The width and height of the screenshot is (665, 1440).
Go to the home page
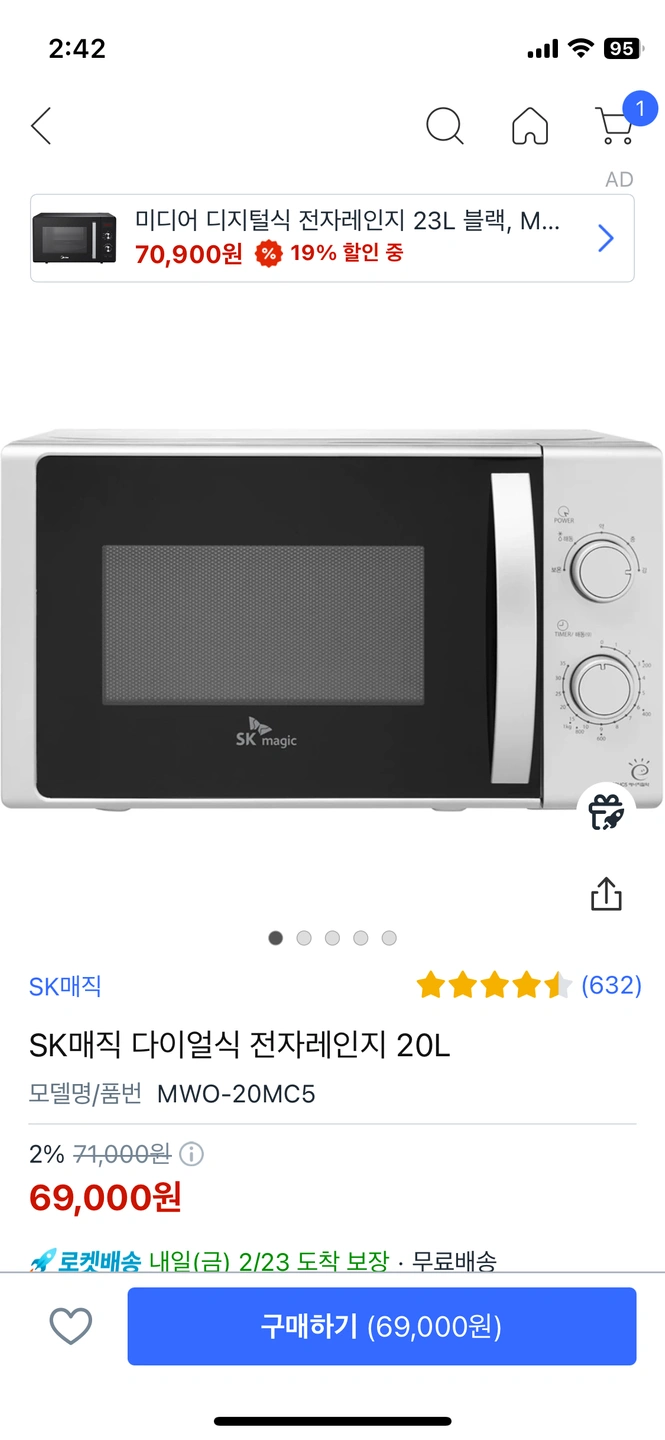530,127
